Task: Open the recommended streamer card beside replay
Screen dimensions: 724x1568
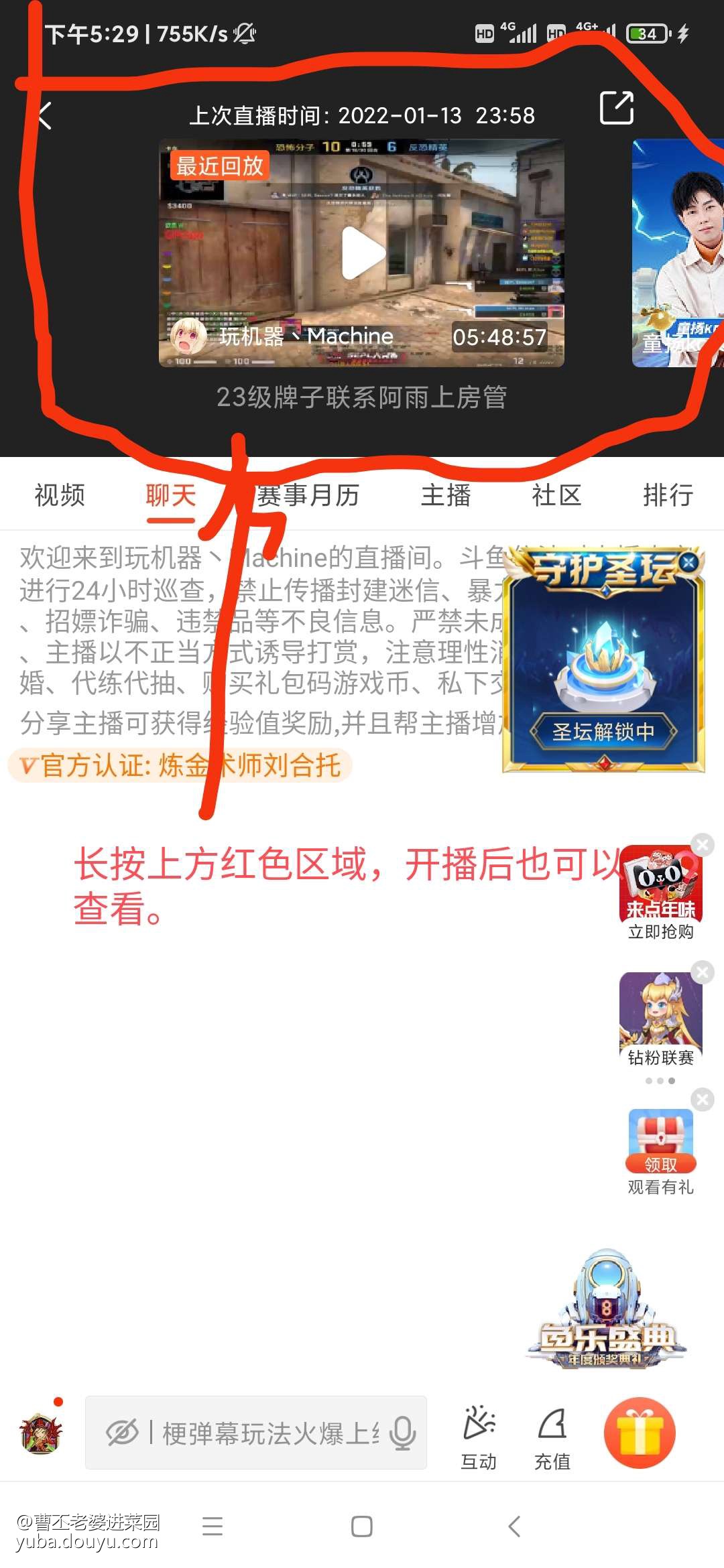Action: pyautogui.click(x=677, y=253)
